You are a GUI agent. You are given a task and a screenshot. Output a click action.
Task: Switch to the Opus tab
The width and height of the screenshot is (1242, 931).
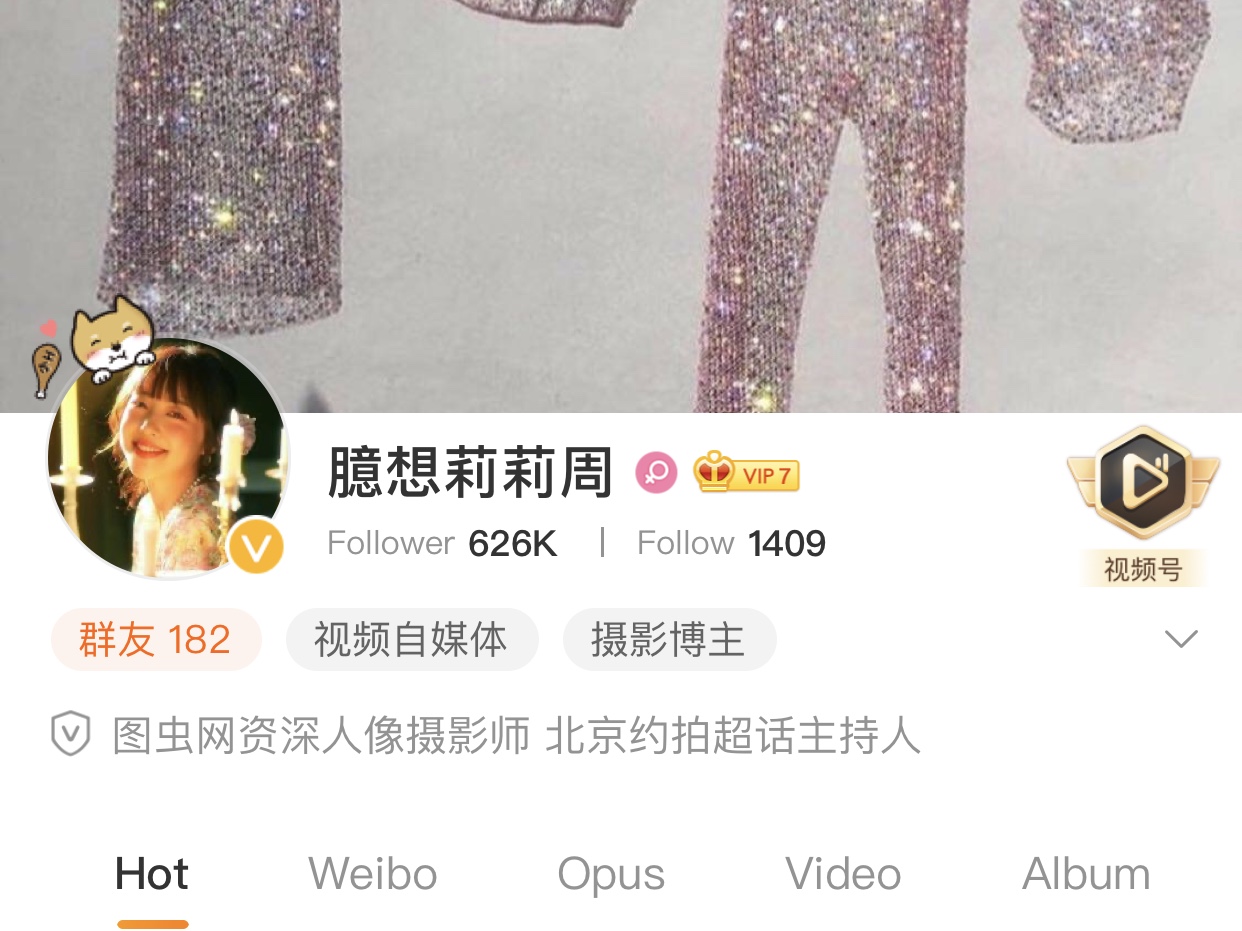[611, 875]
